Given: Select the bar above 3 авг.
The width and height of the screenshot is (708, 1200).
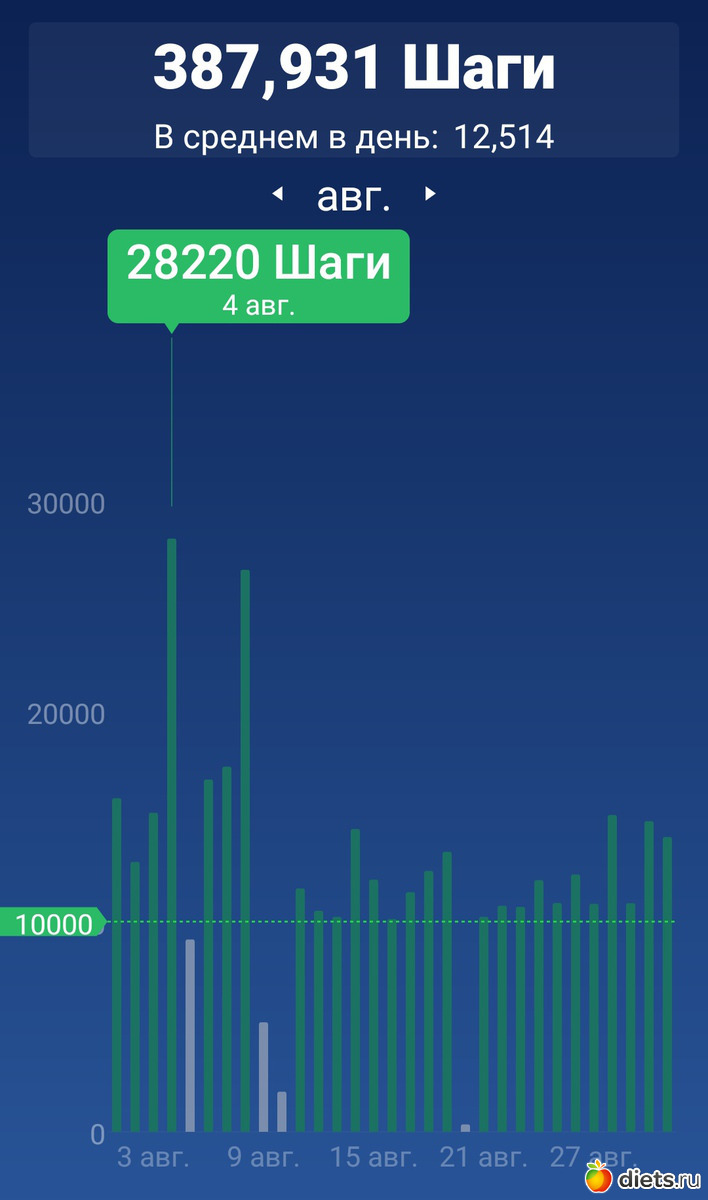Looking at the screenshot, I should 153,970.
